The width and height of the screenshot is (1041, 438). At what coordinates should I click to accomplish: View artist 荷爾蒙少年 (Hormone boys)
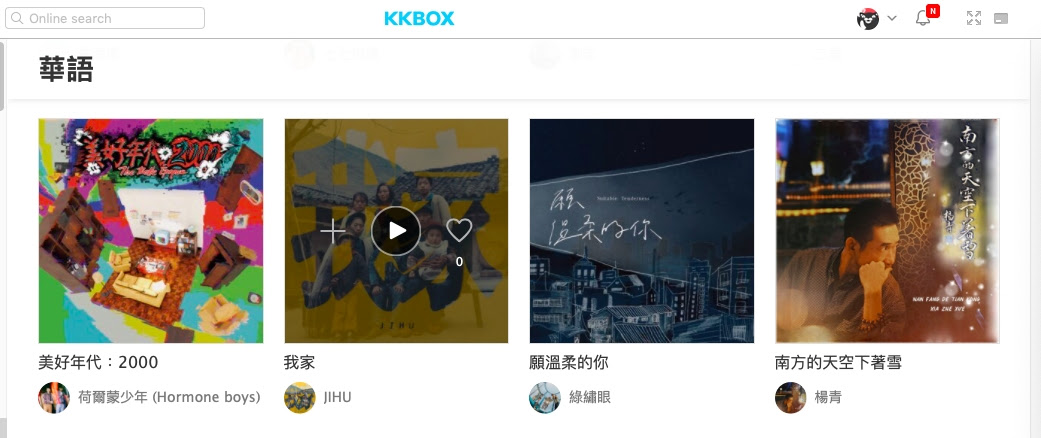tap(169, 397)
